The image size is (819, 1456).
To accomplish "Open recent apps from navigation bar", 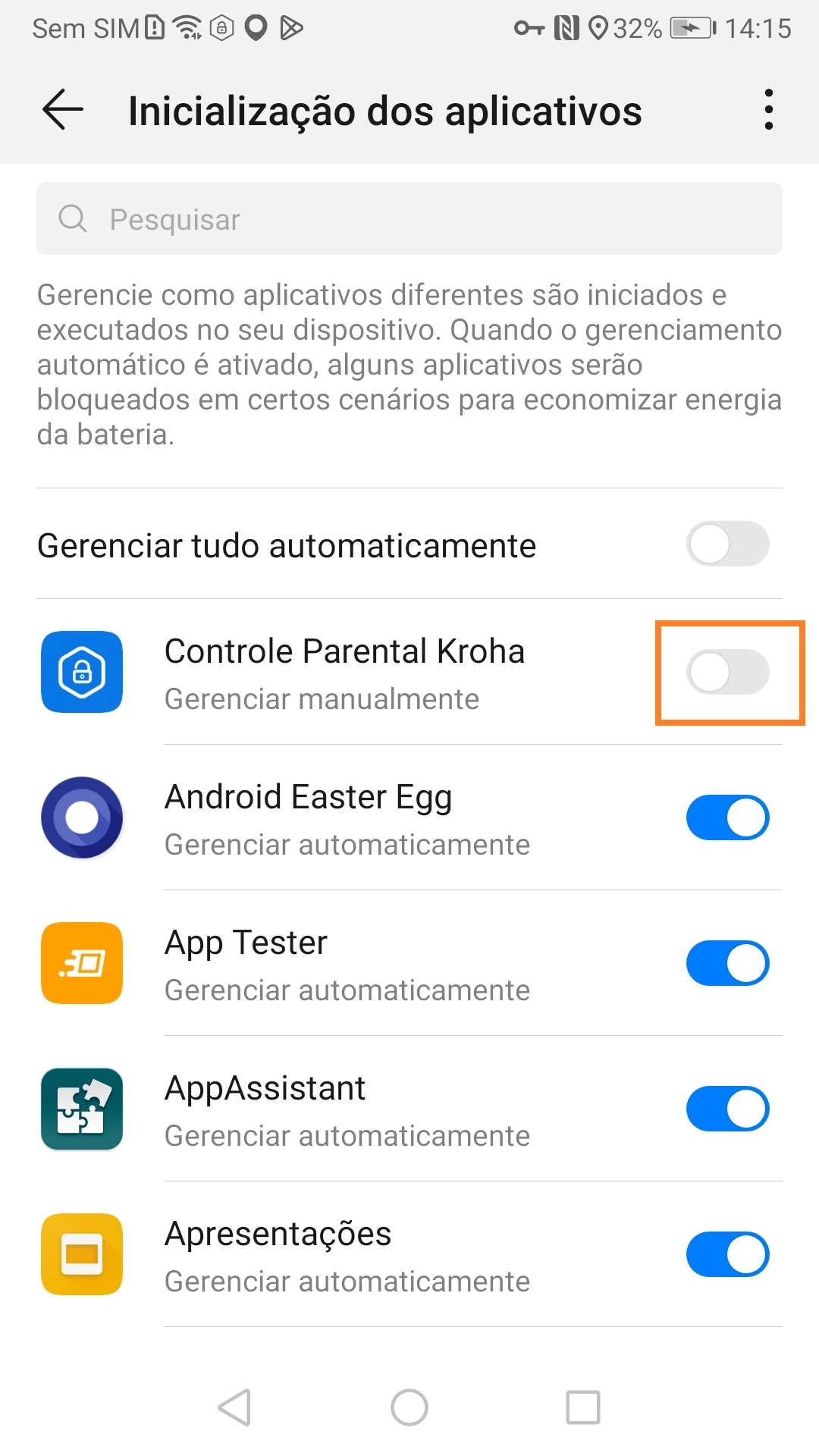I will (583, 1408).
